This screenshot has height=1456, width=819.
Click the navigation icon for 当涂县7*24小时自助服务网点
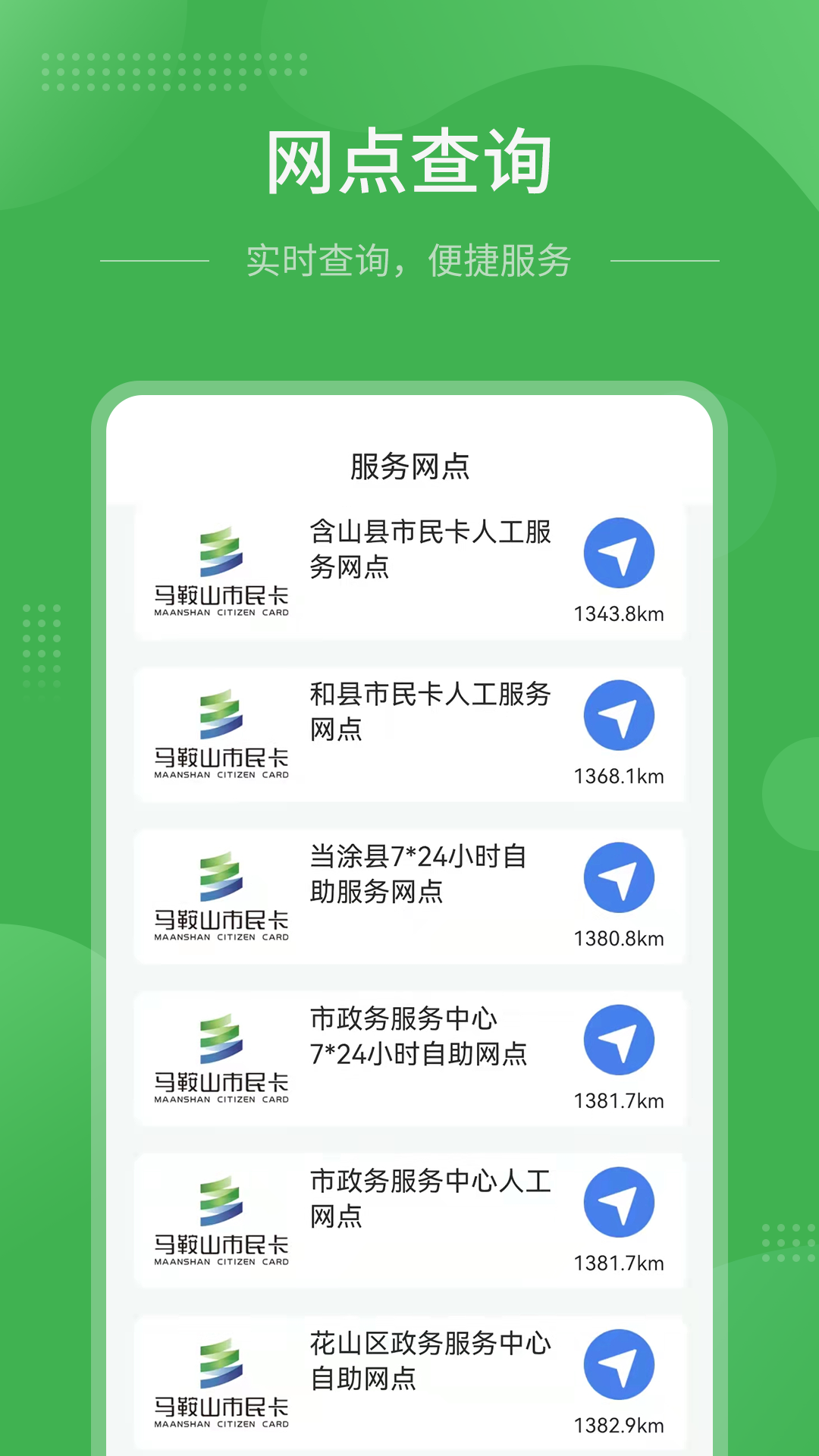click(620, 877)
